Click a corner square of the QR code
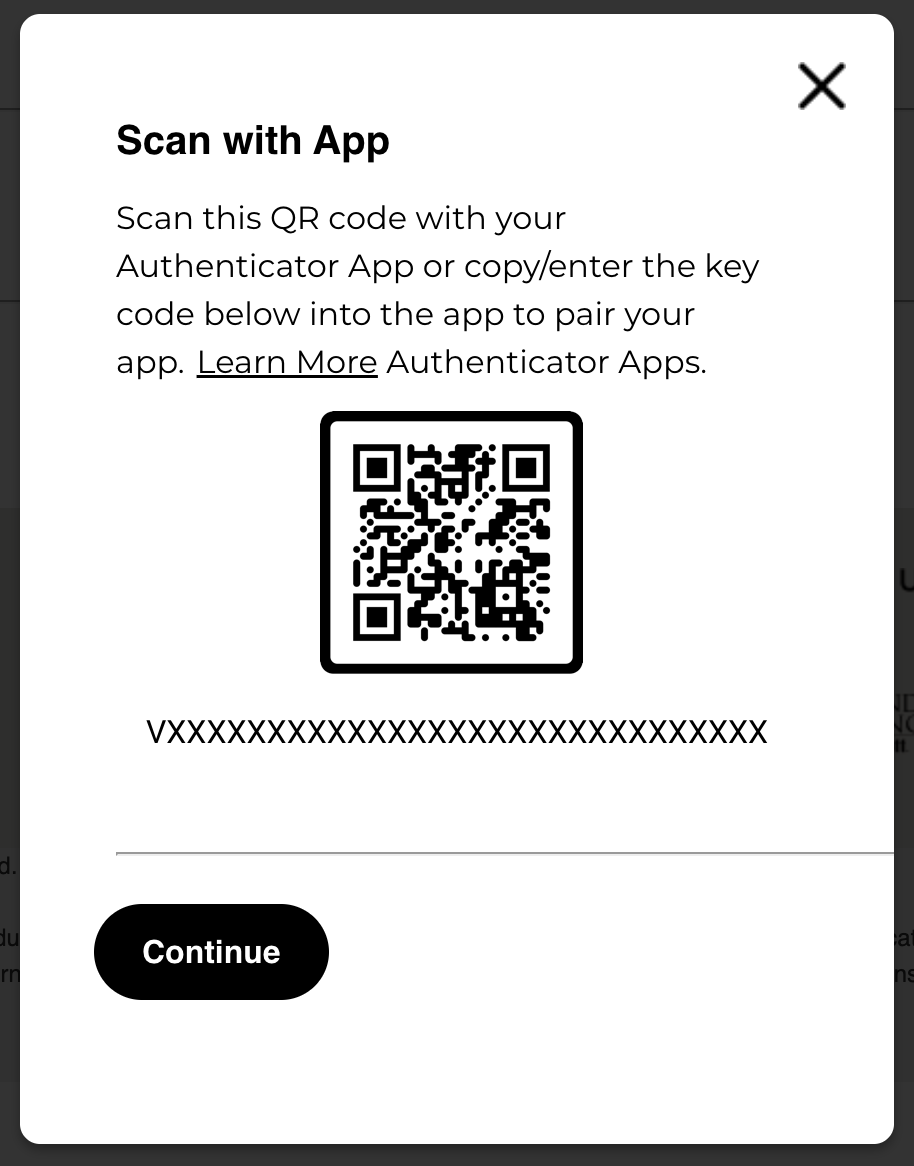 [379, 468]
